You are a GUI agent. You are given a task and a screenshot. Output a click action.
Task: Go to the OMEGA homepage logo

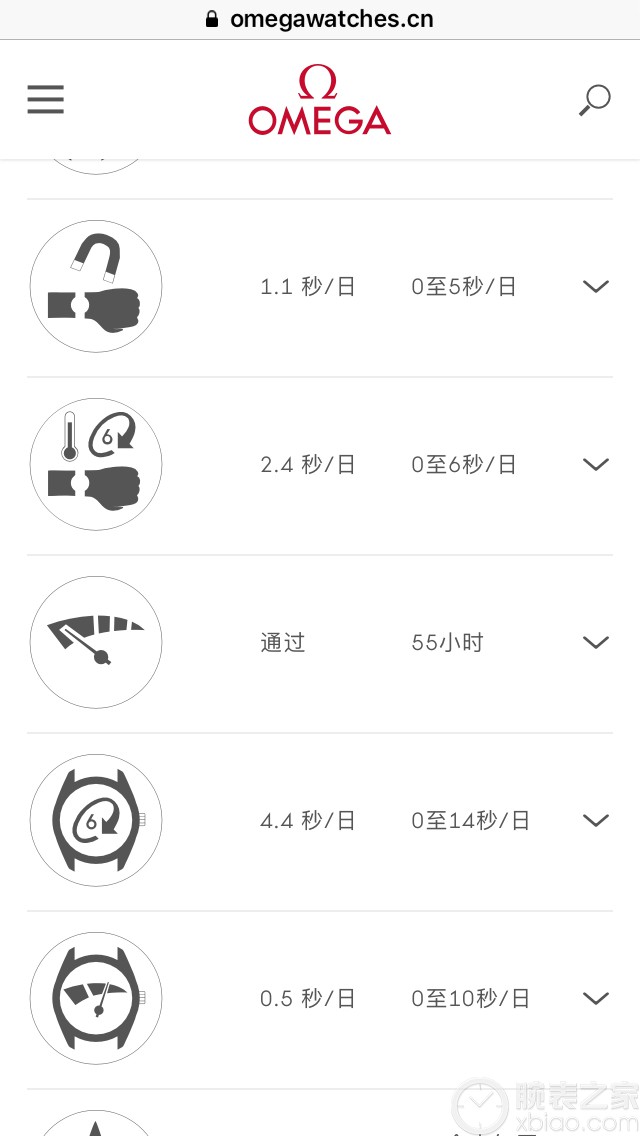click(320, 100)
